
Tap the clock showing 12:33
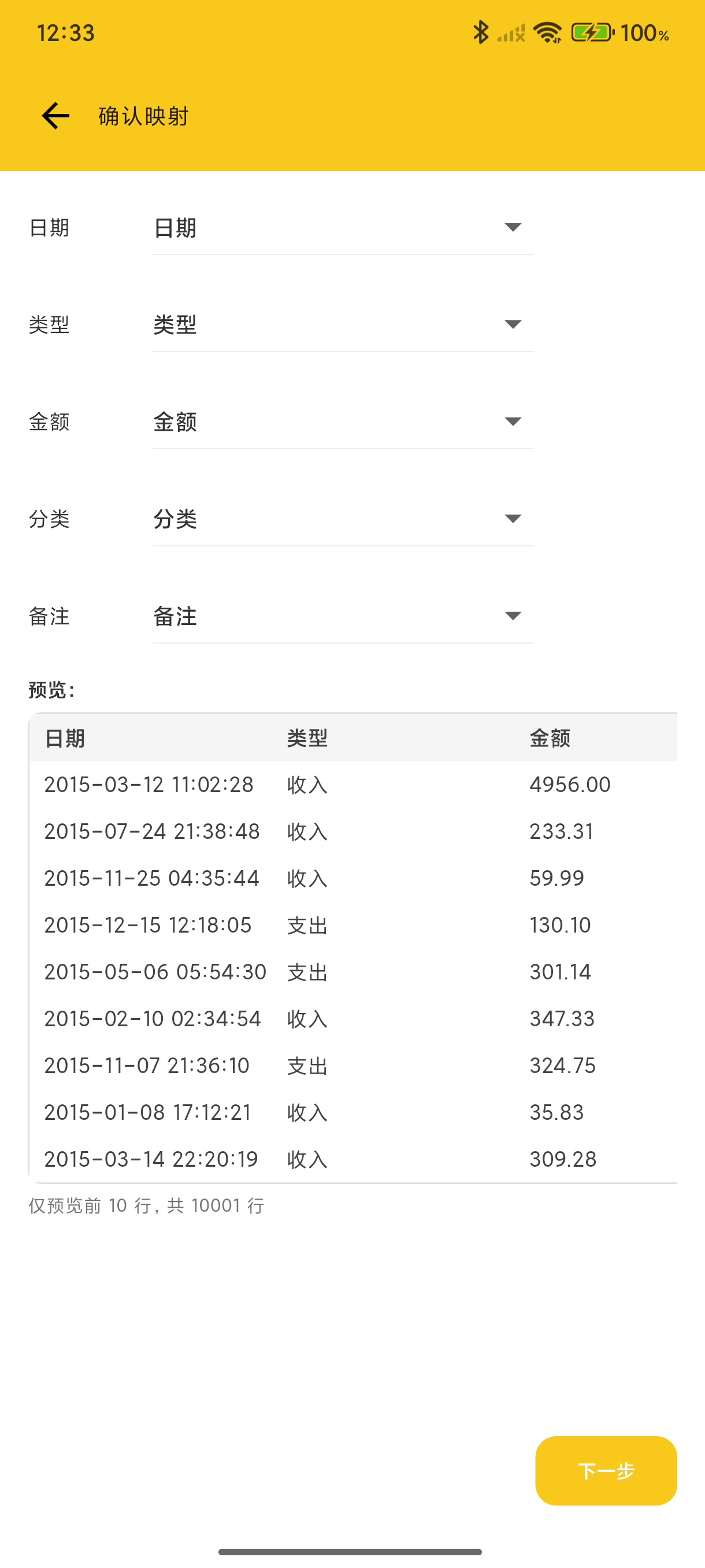point(65,32)
